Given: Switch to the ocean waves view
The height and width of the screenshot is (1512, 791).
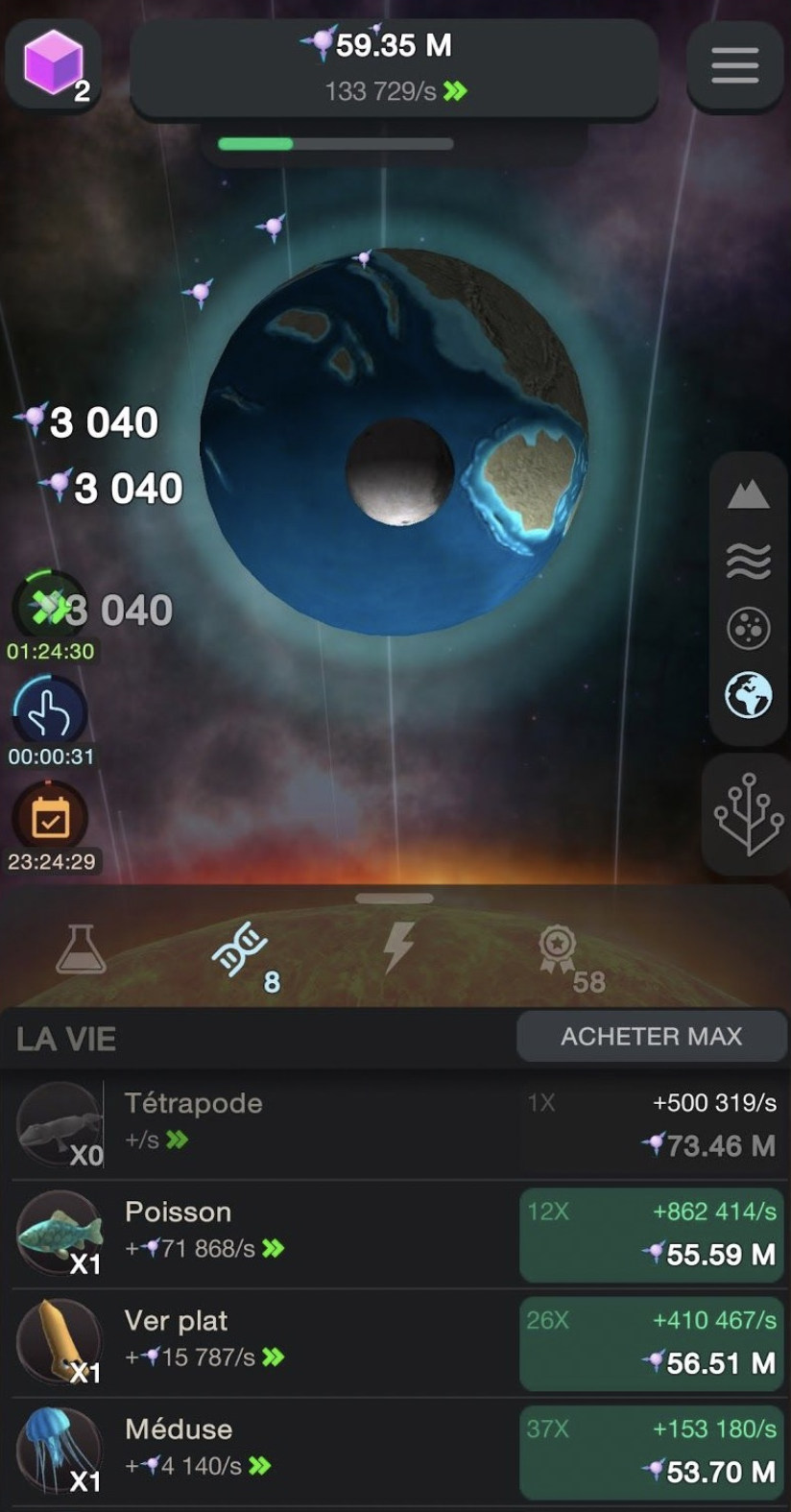Looking at the screenshot, I should (749, 562).
